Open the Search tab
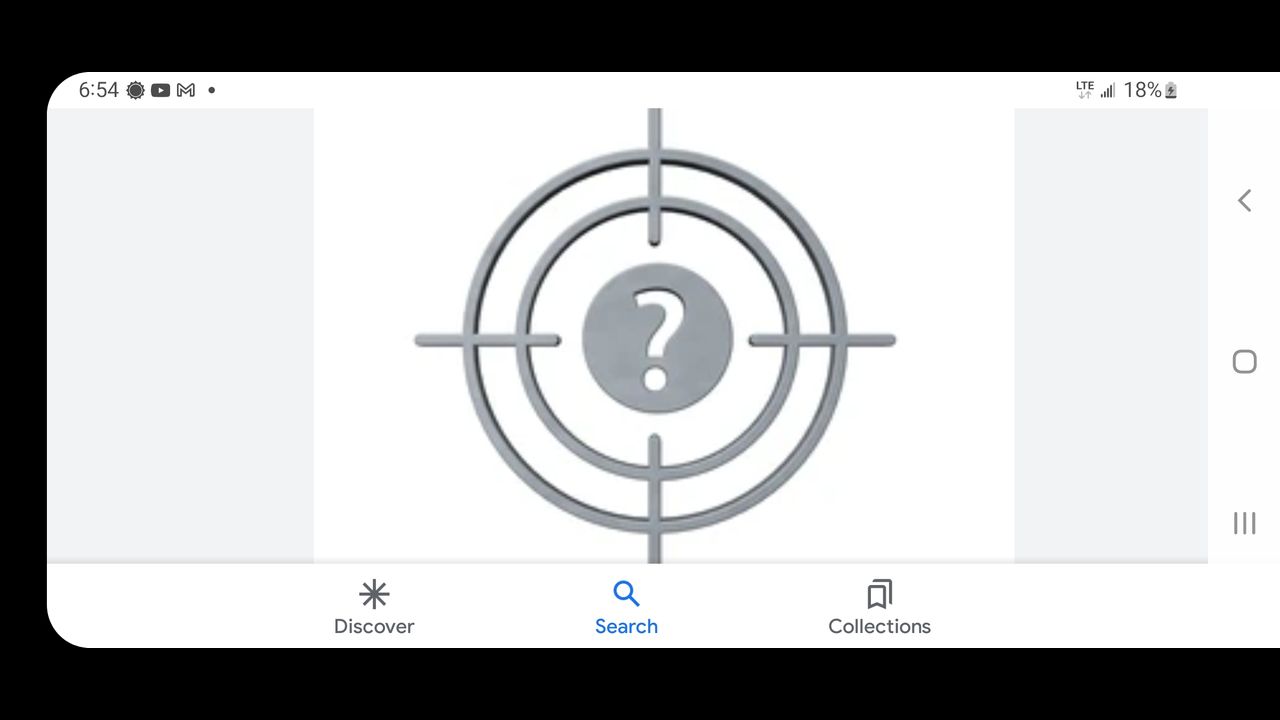Image resolution: width=1280 pixels, height=720 pixels. coord(626,607)
